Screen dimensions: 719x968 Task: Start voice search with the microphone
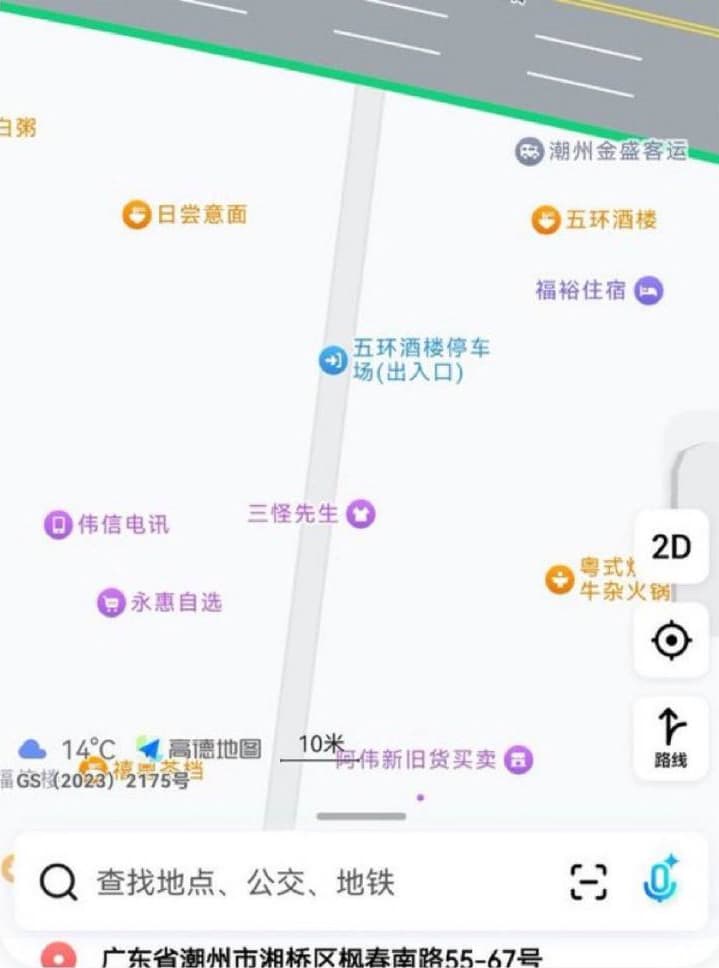(661, 880)
